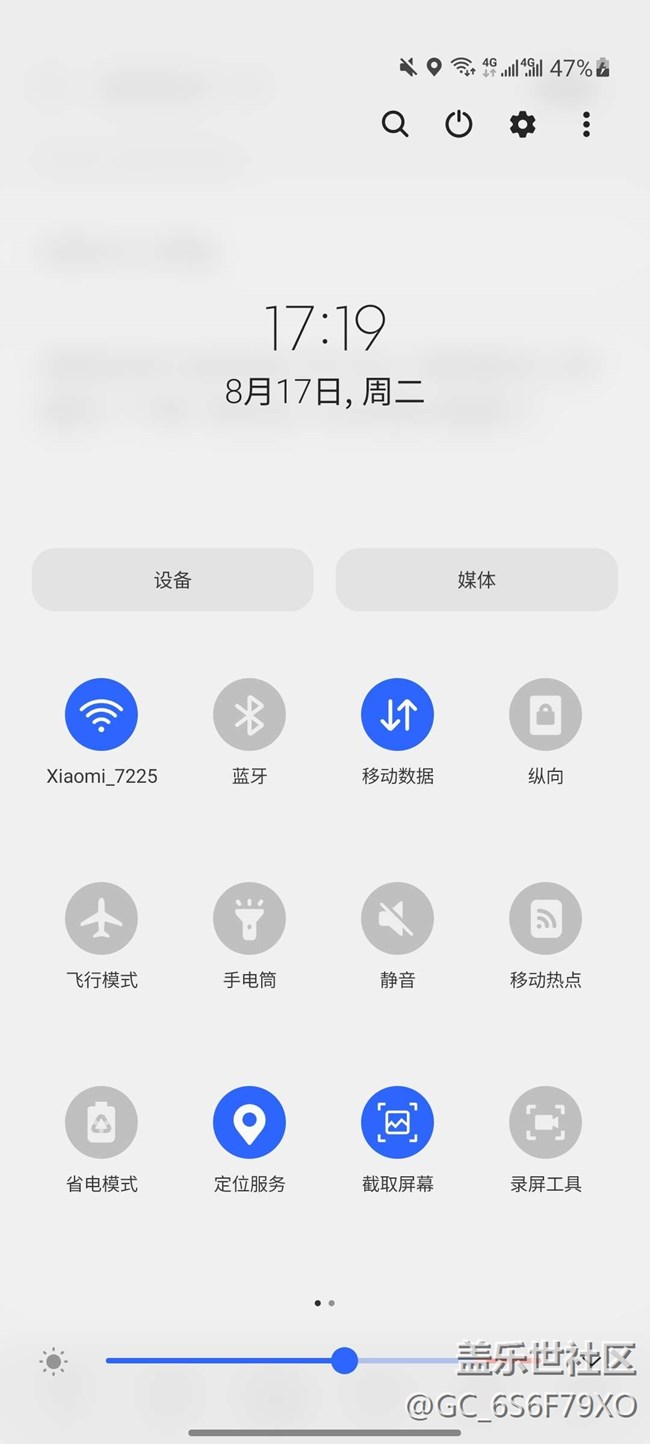Open the 设备 devices panel
Screen dimensions: 650x1444
[x=173, y=580]
